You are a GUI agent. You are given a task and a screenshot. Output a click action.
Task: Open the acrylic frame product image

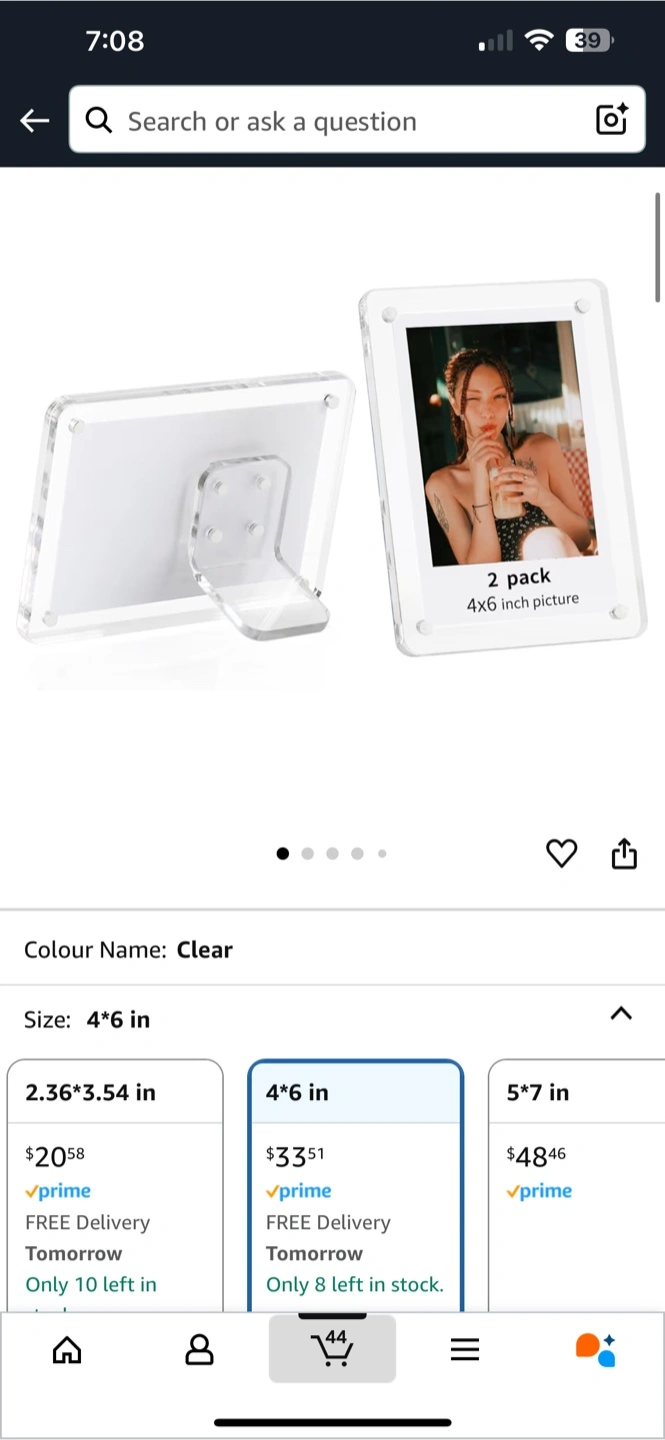[x=332, y=470]
